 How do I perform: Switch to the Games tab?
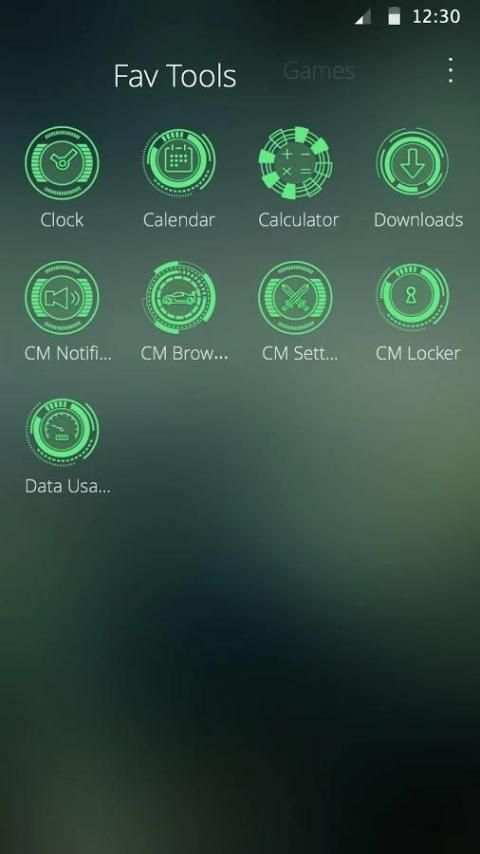pyautogui.click(x=319, y=71)
